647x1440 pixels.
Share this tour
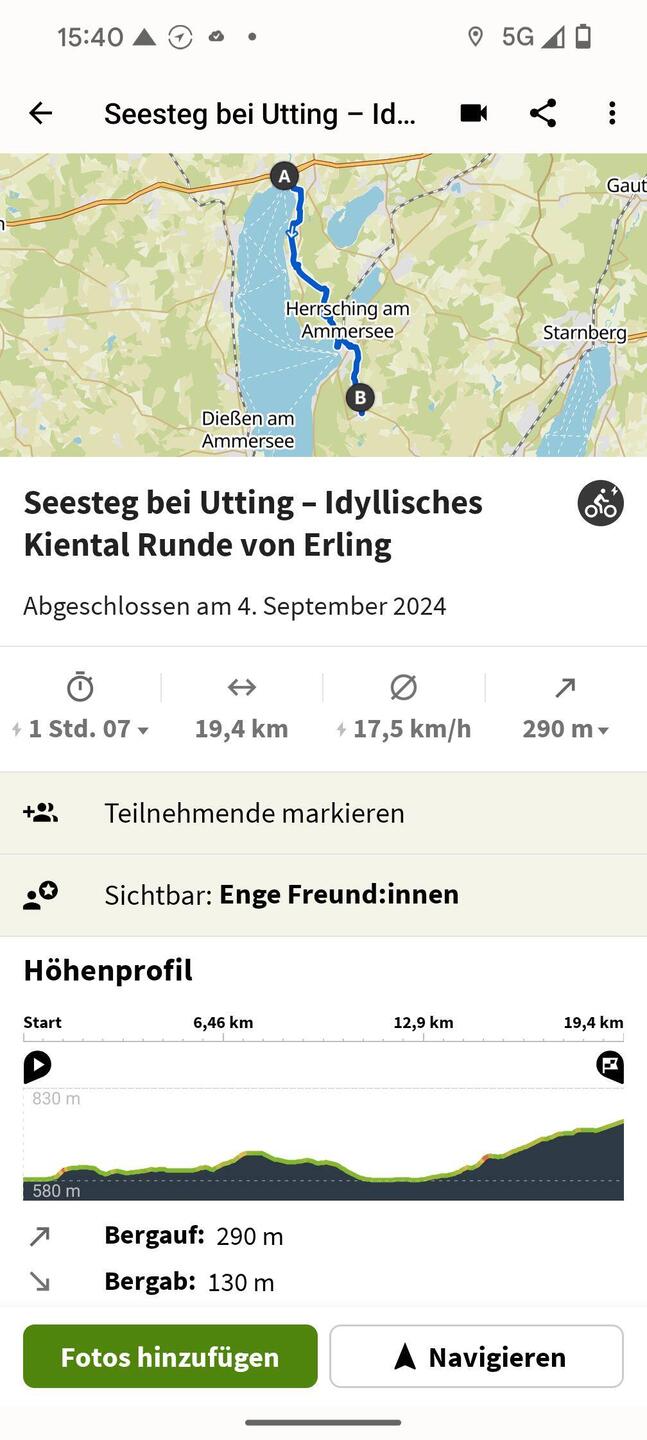[543, 113]
